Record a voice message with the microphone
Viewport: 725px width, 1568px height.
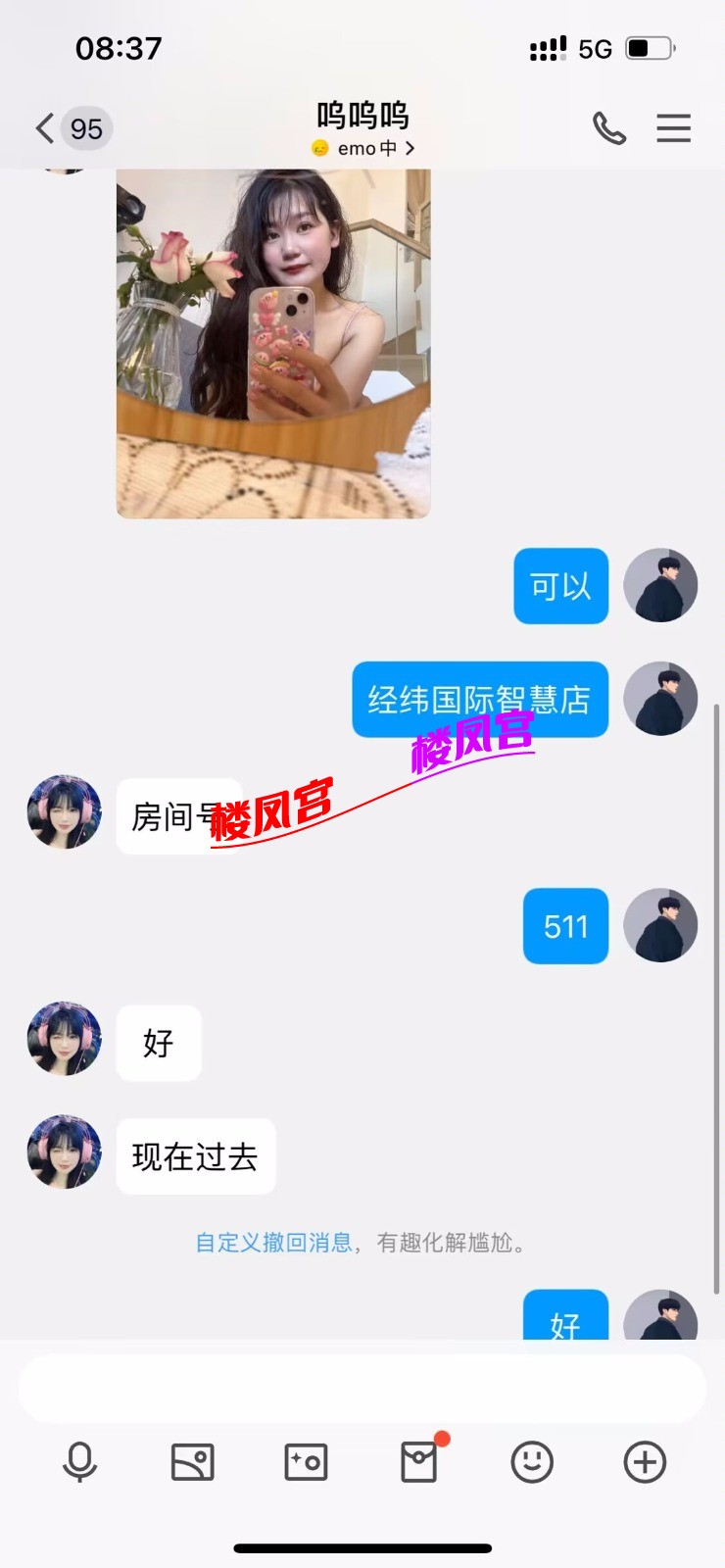tap(79, 1462)
